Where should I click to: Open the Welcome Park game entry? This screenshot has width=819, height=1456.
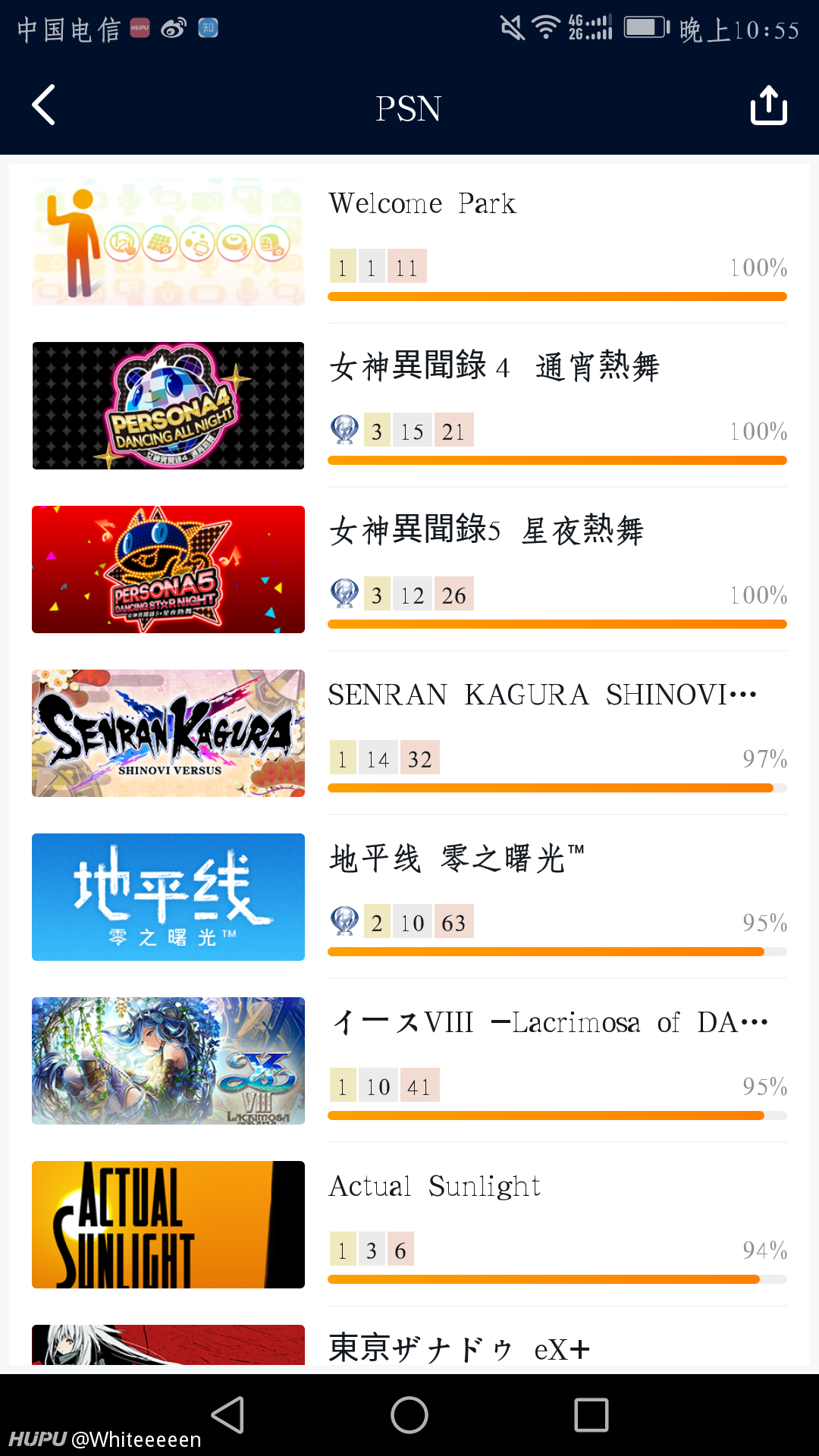409,242
